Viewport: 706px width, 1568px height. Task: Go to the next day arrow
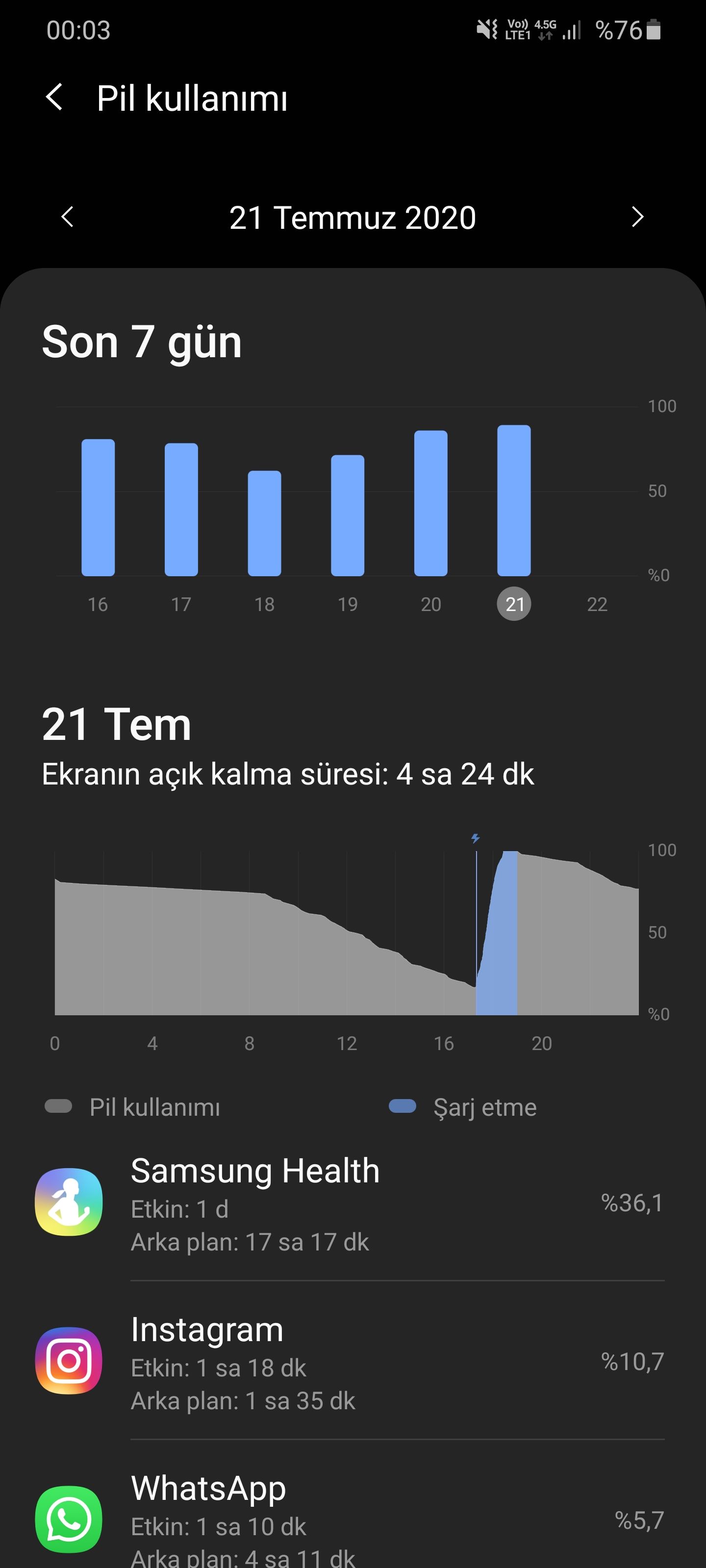(637, 217)
